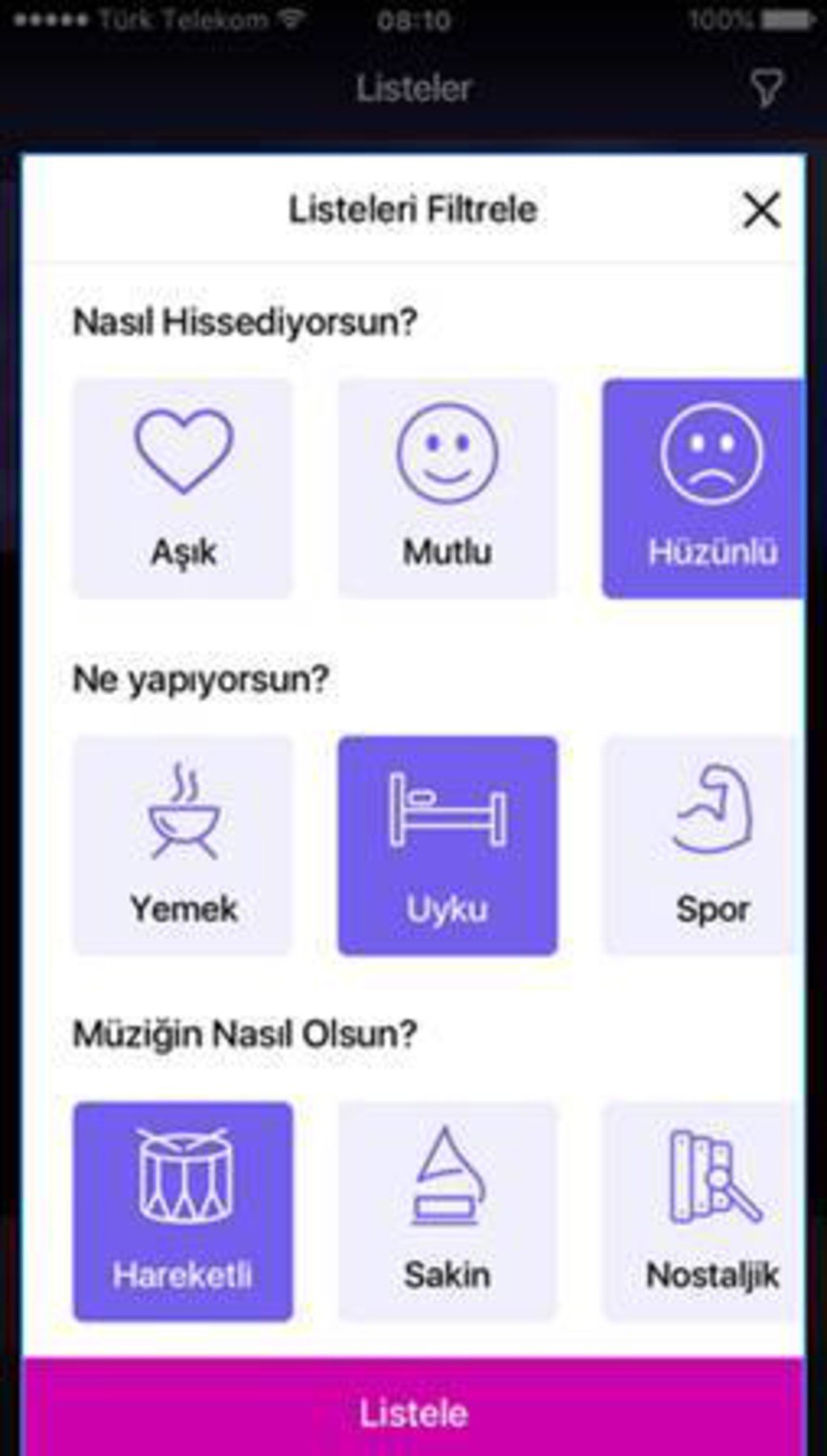This screenshot has height=1456, width=827.
Task: Deselect the Uyku activity
Action: pyautogui.click(x=447, y=845)
